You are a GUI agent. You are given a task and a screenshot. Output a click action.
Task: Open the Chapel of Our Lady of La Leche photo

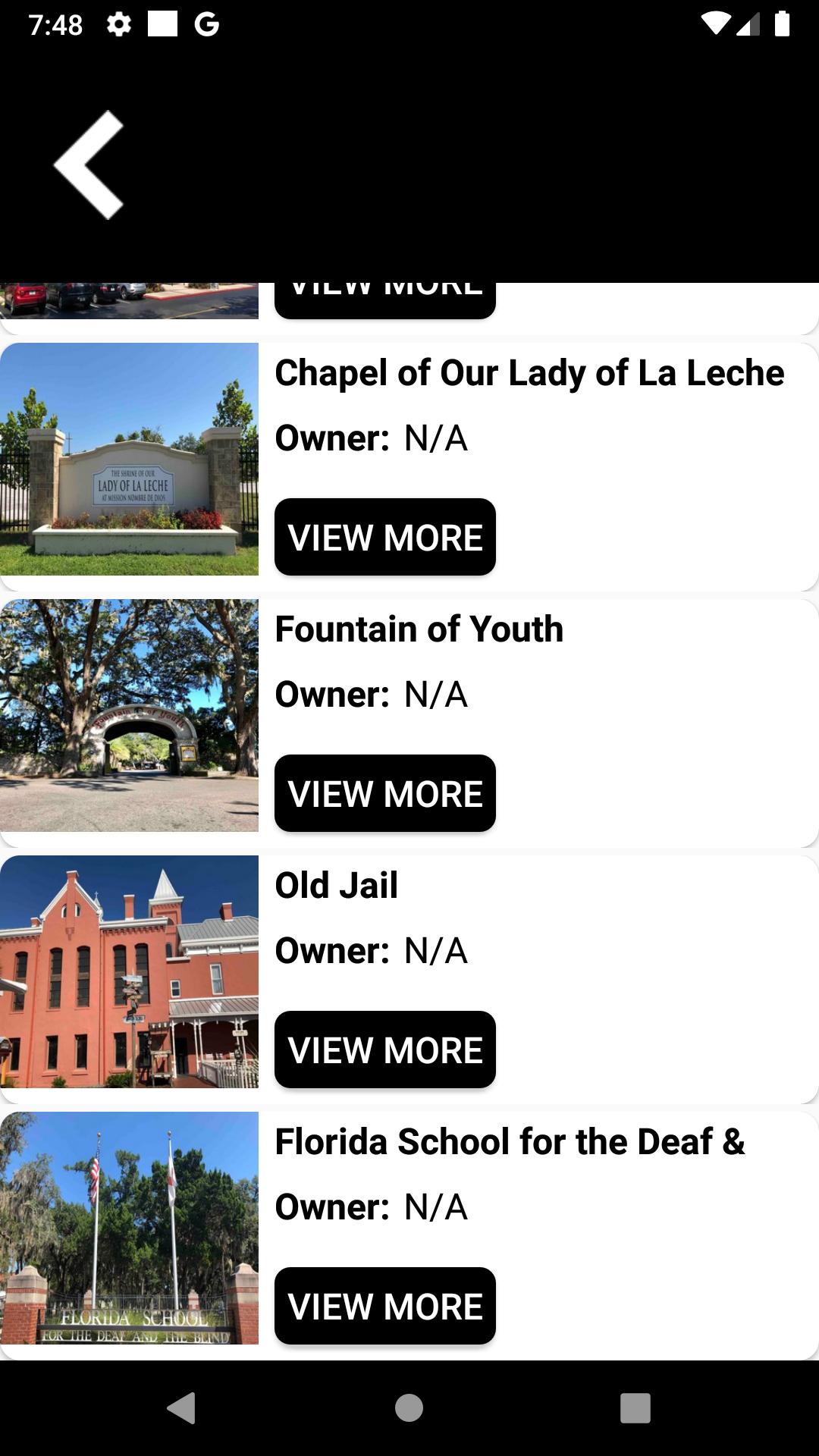[129, 459]
